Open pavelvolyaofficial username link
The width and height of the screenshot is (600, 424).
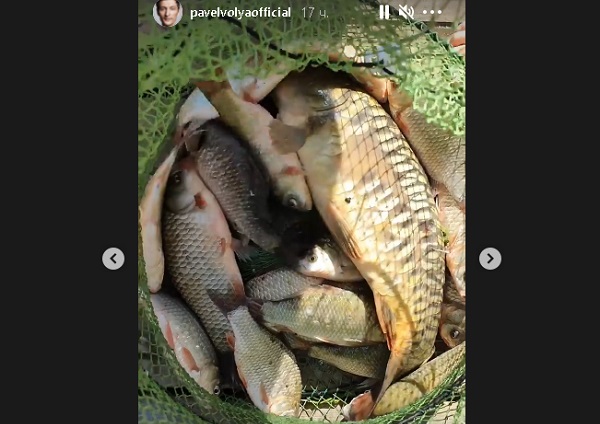(240, 13)
